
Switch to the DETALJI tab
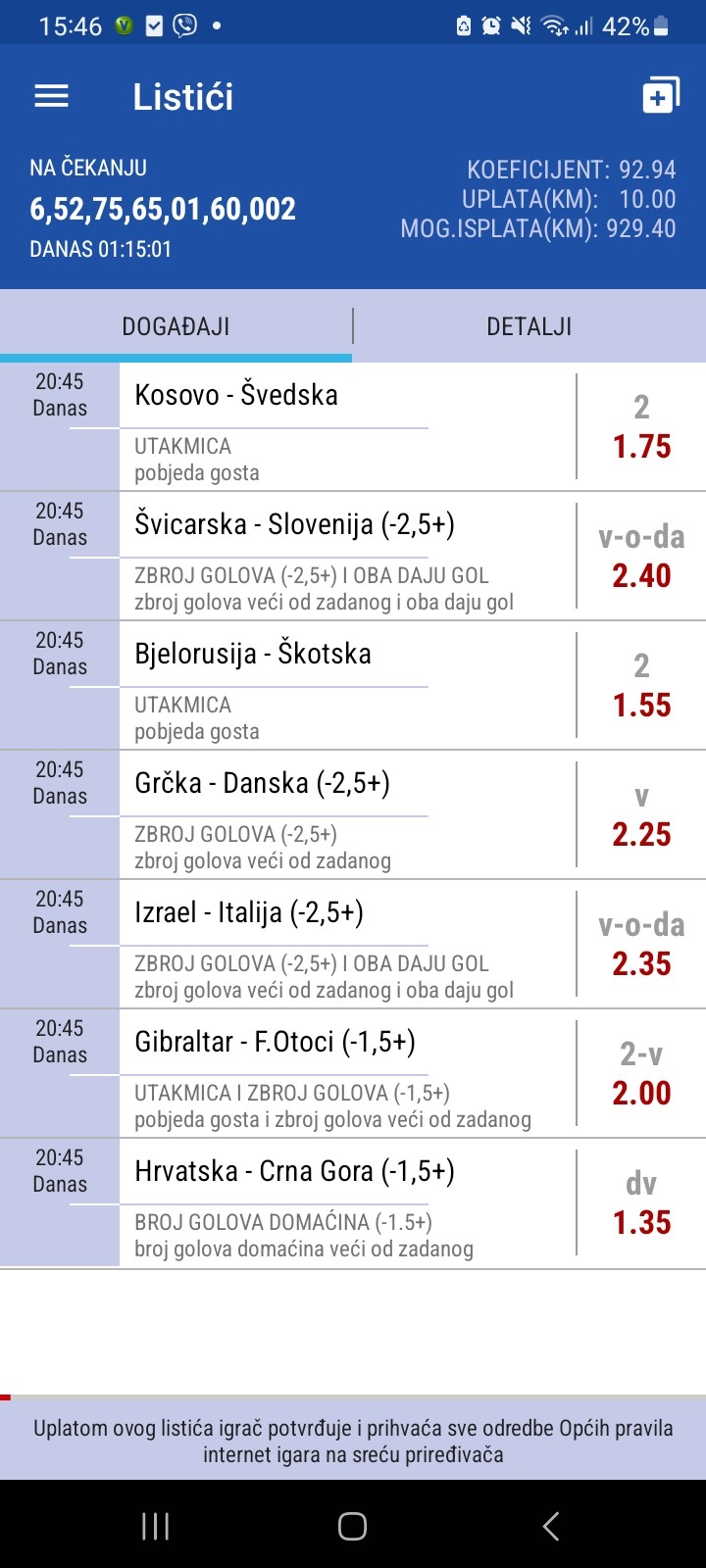(x=529, y=326)
